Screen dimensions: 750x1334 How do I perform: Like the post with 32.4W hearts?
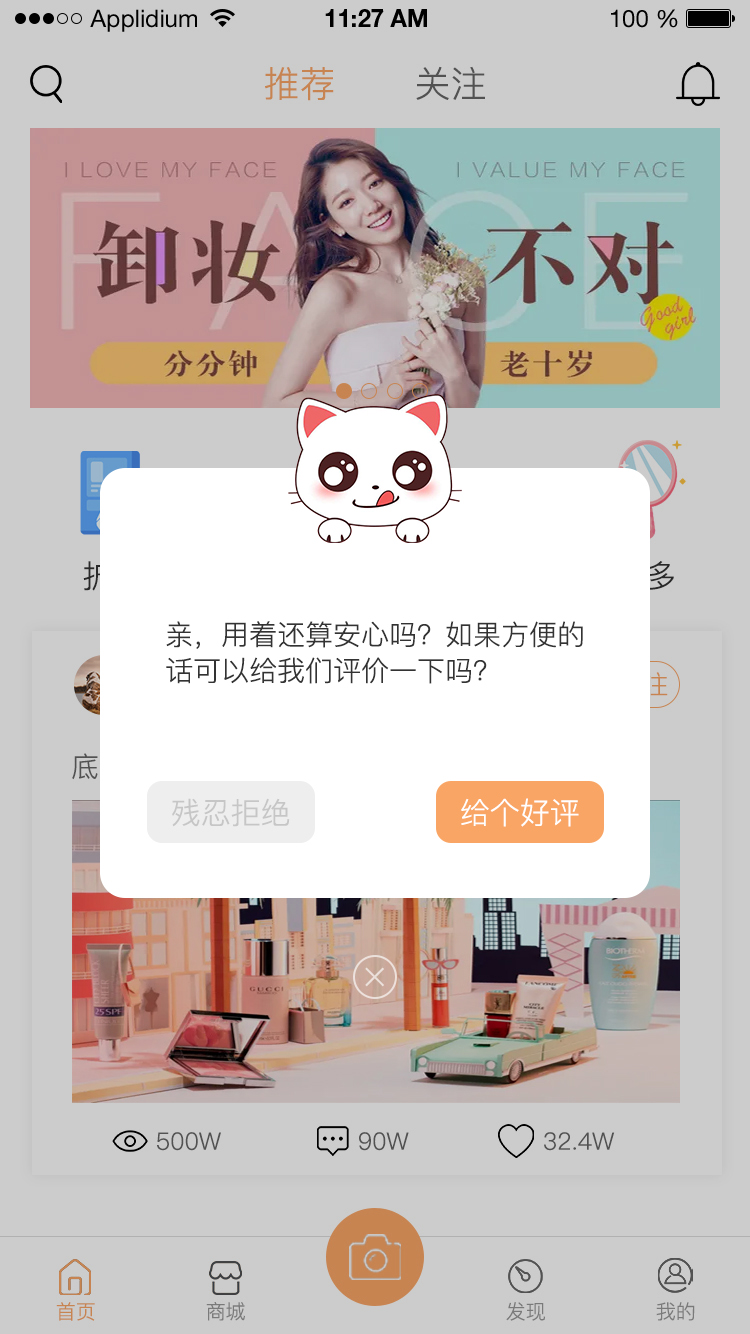516,1141
